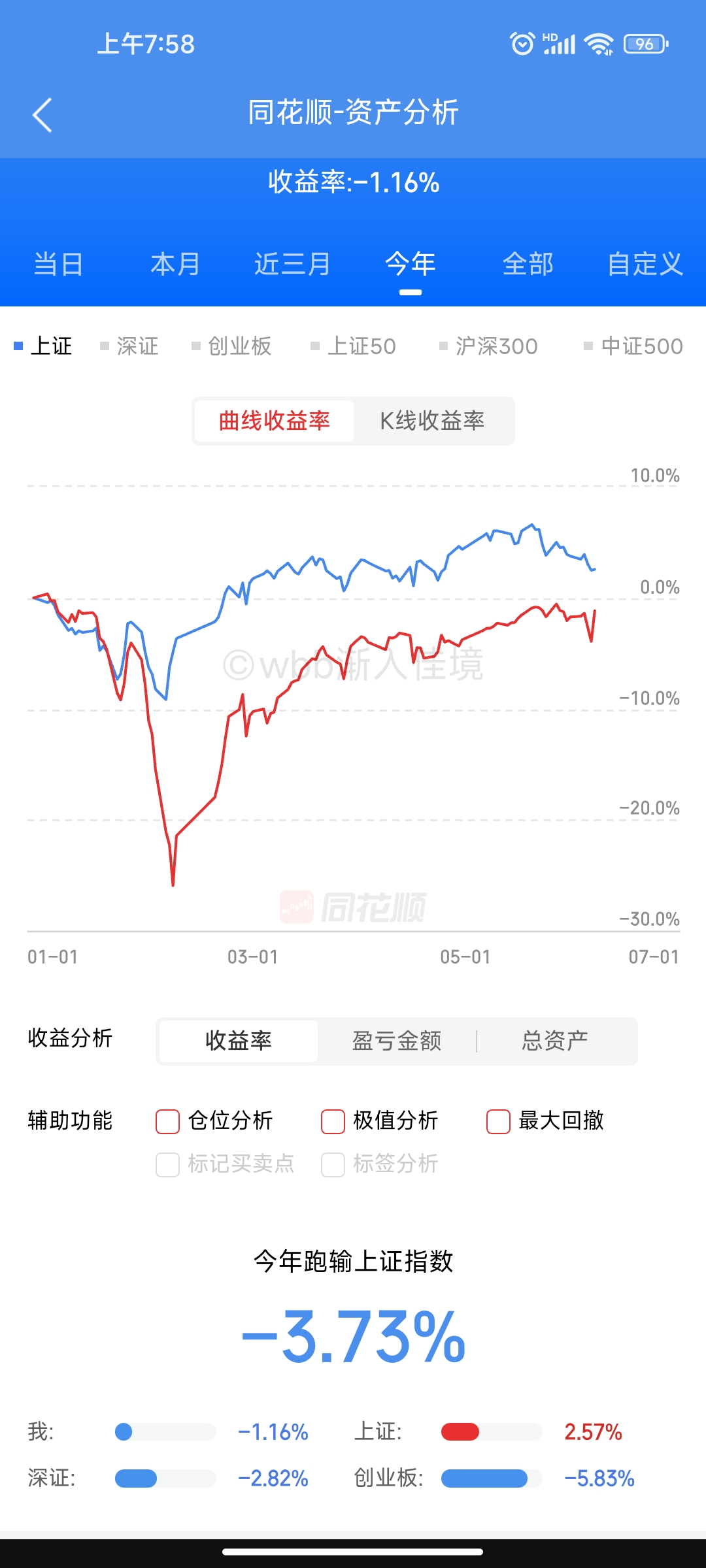706x1568 pixels.
Task: Show 盈亏金额 in the profit analysis
Action: (397, 1041)
